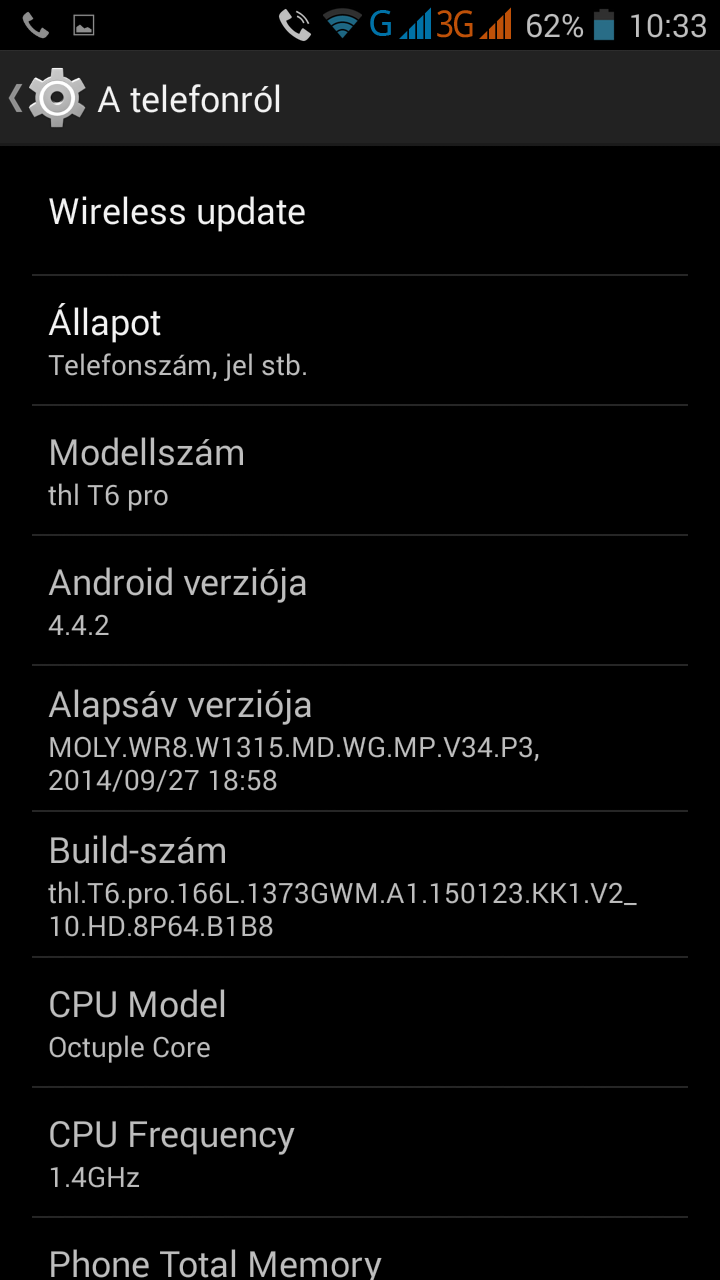
Task: Tap the Build-szám row
Action: pyautogui.click(x=359, y=885)
